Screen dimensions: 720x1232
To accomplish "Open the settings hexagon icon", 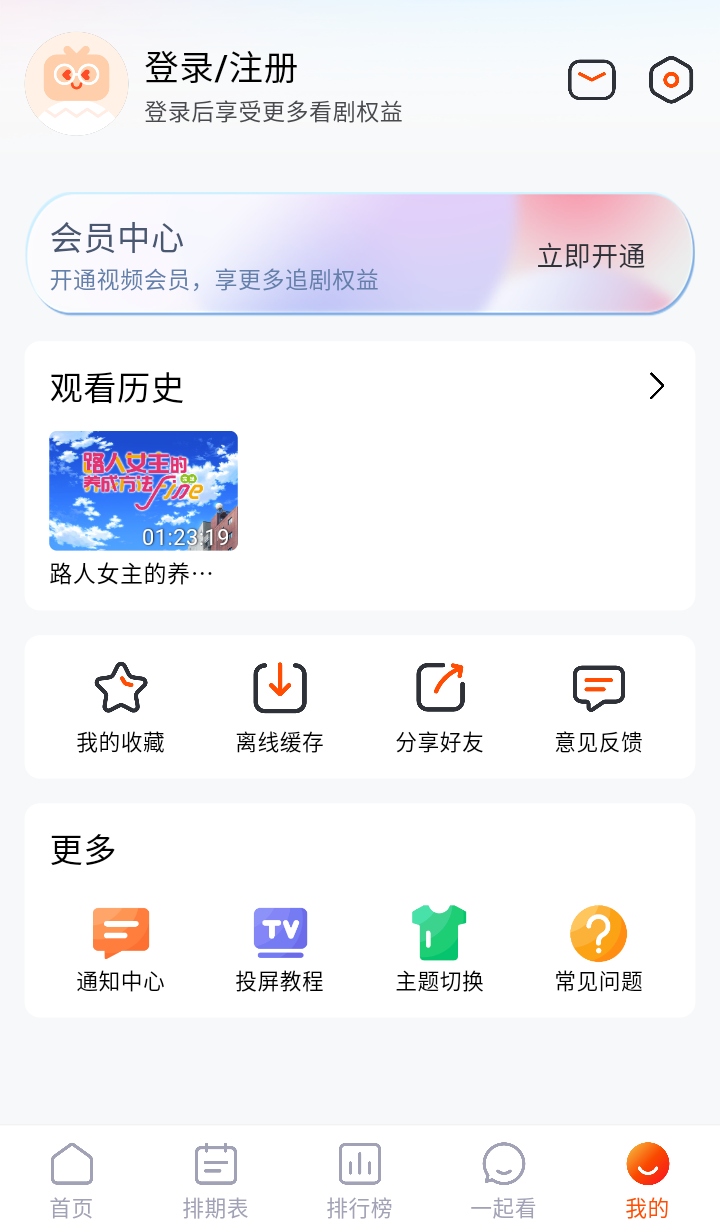I will (671, 80).
